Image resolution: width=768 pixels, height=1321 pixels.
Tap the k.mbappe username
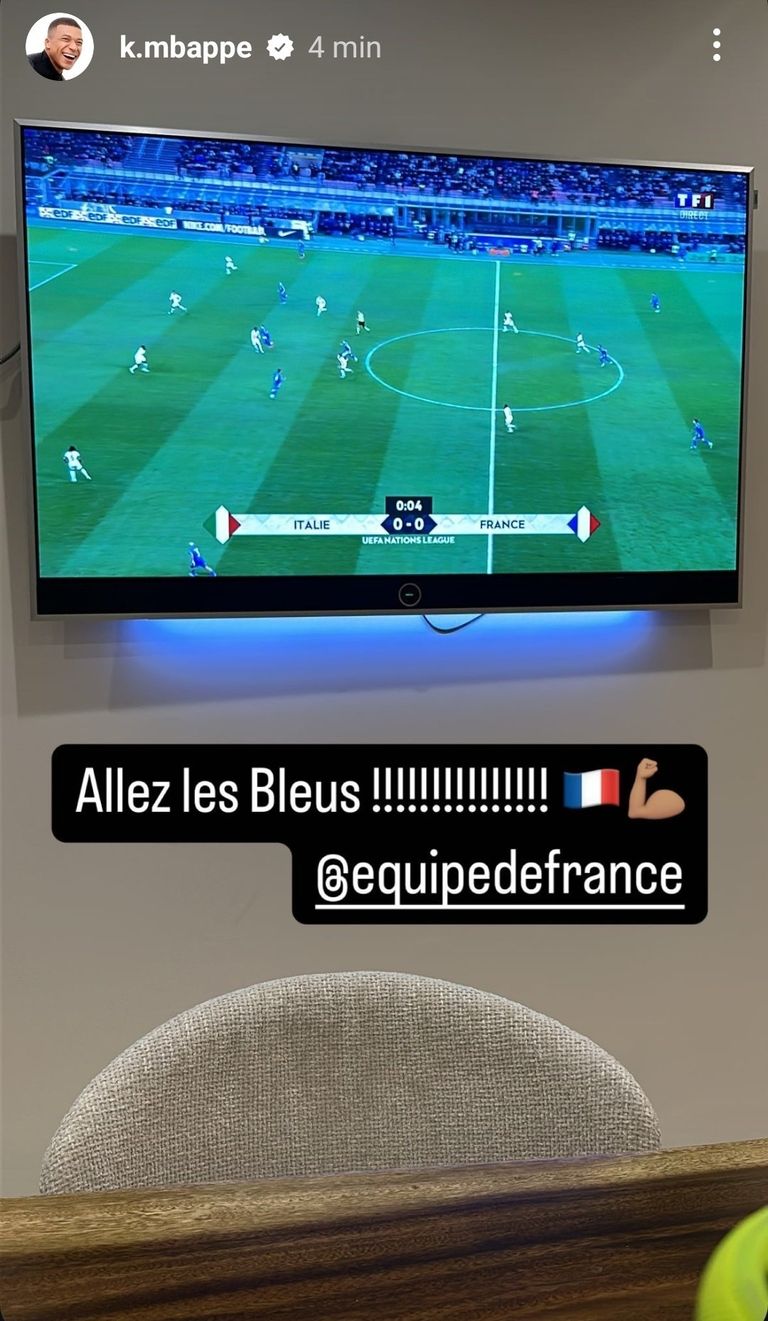(x=185, y=47)
